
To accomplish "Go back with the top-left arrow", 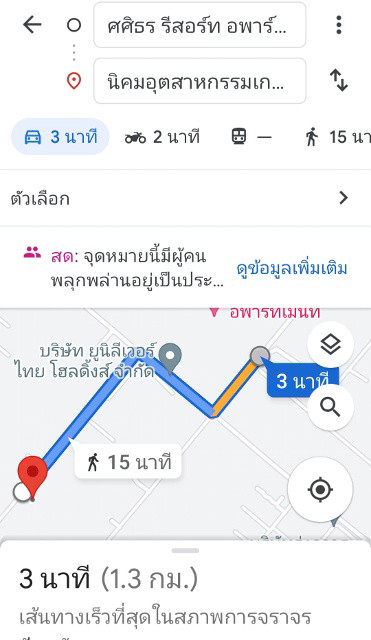I will point(32,25).
